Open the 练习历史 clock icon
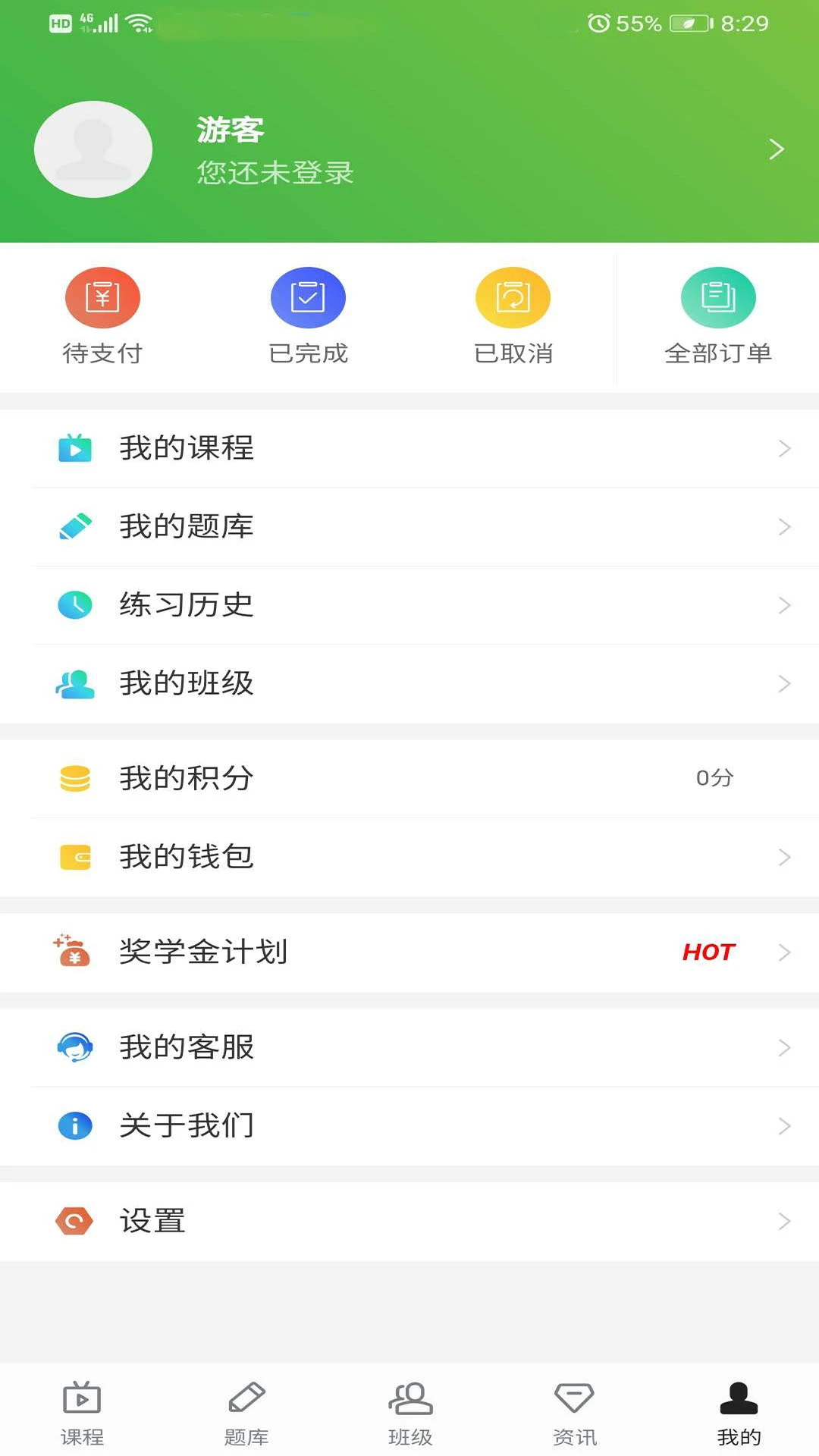 click(x=74, y=605)
